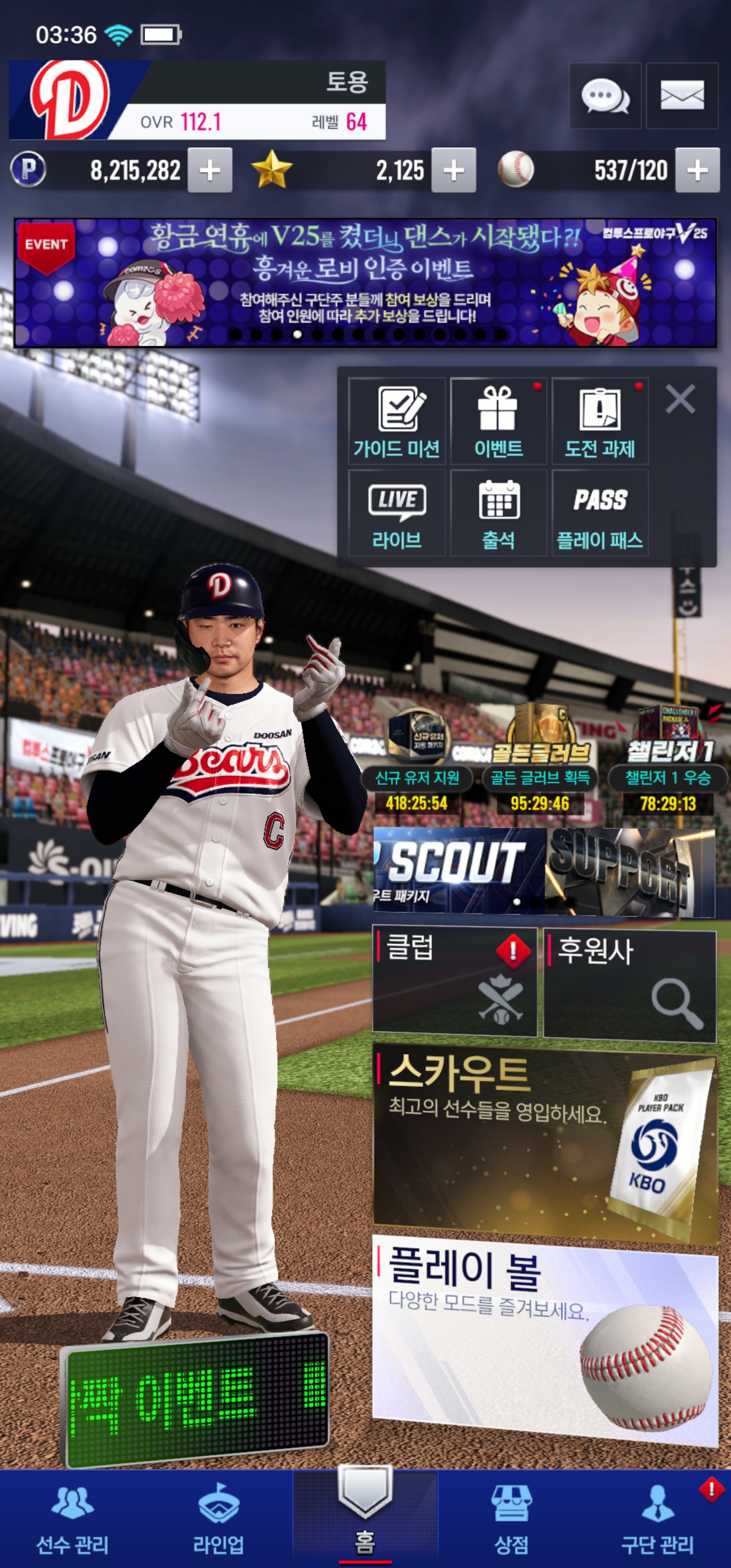Open 가이드 미션 guide missions

(x=397, y=421)
